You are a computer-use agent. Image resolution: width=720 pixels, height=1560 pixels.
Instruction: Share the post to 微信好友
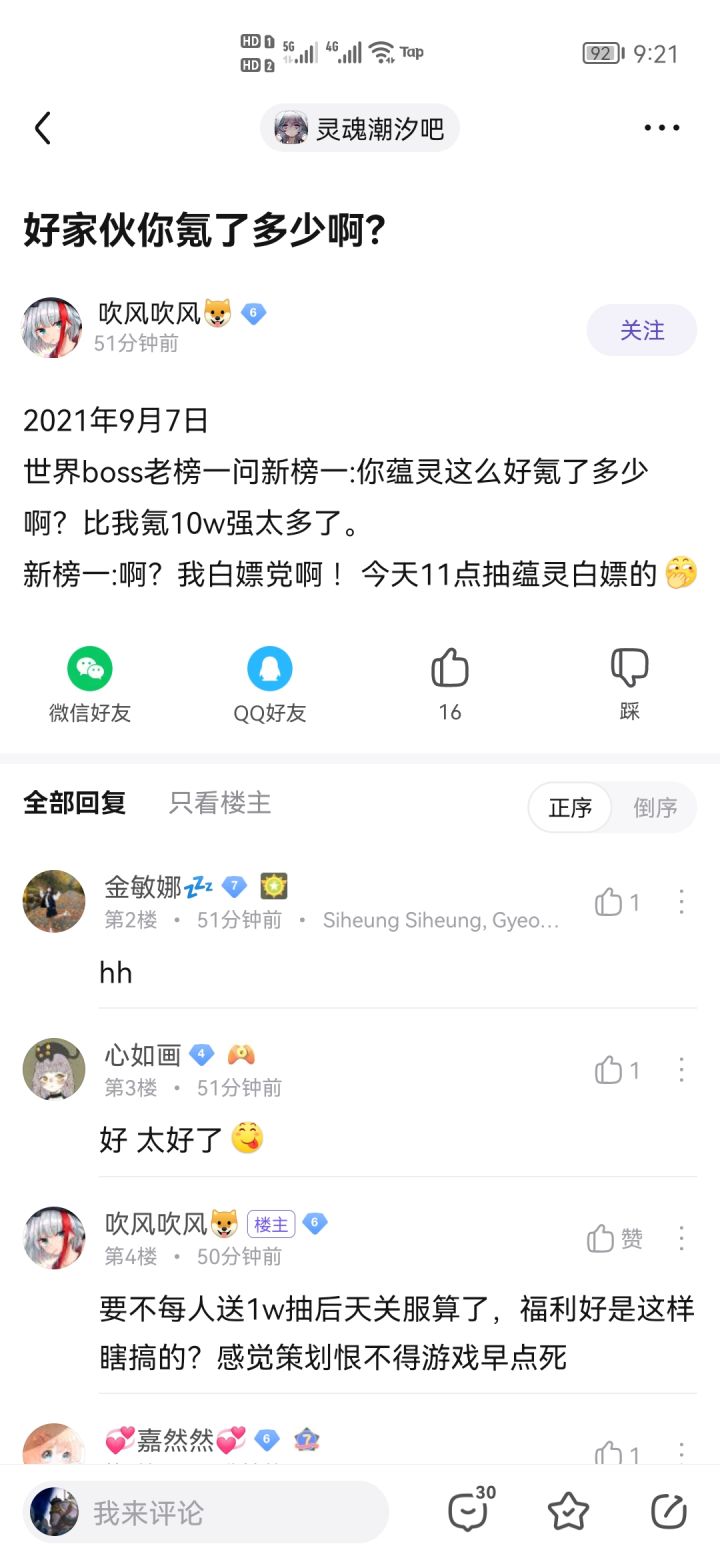click(x=90, y=685)
